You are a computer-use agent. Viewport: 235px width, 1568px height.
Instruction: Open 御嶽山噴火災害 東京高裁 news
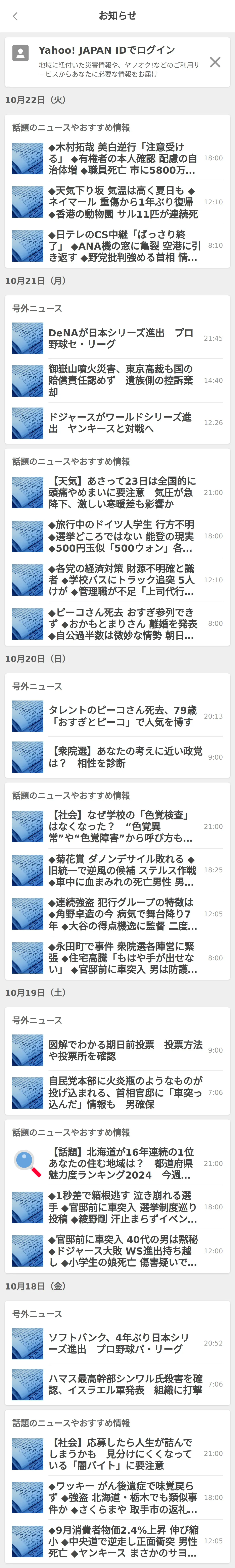pyautogui.click(x=122, y=380)
